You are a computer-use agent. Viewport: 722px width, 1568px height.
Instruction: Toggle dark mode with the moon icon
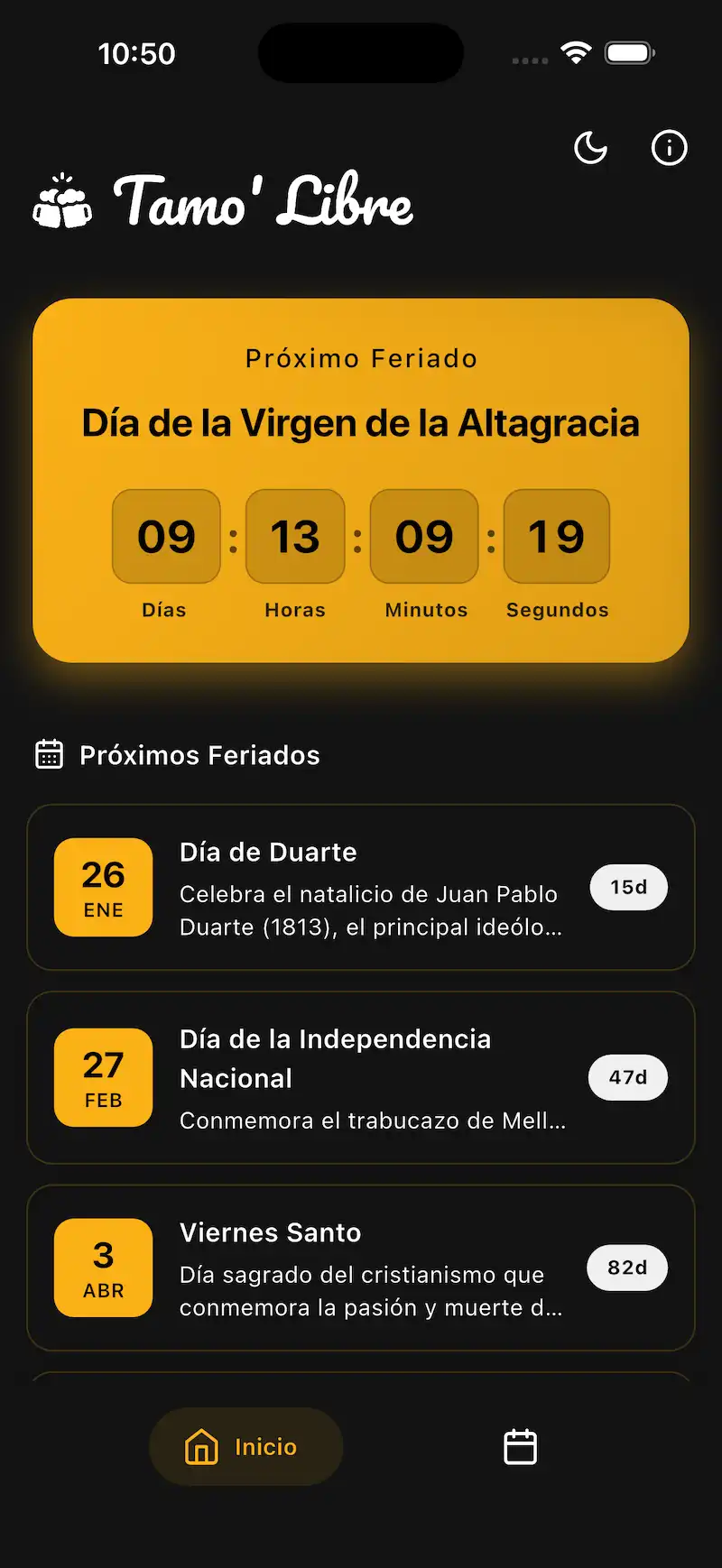591,147
